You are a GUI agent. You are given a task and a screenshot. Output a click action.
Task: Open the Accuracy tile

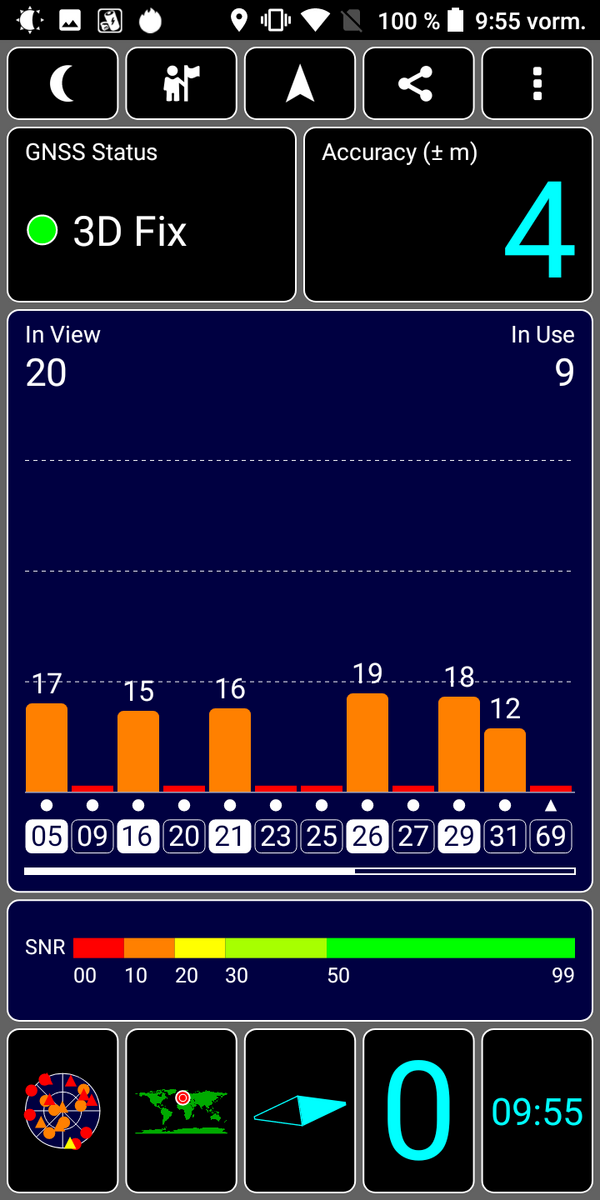pyautogui.click(x=448, y=214)
